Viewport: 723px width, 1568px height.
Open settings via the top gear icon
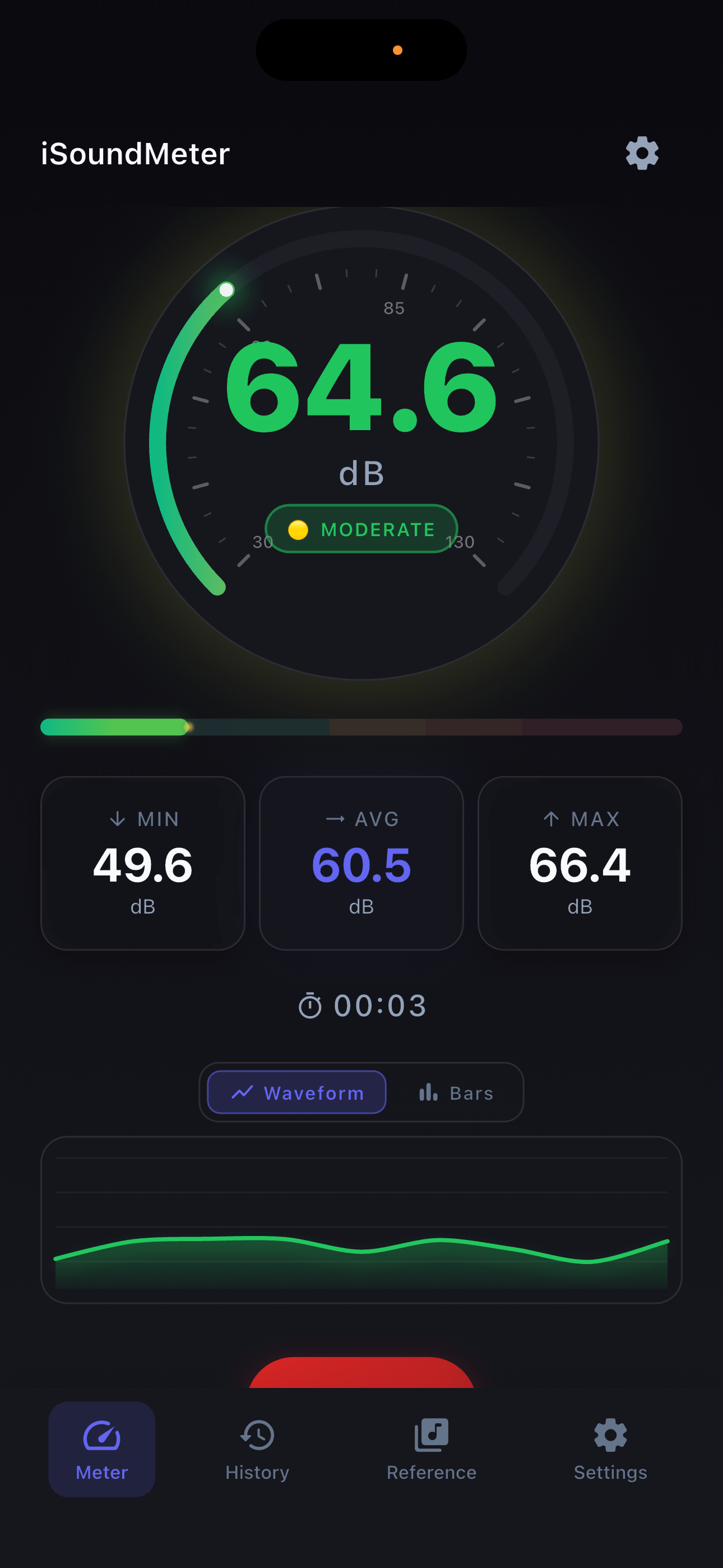(642, 154)
